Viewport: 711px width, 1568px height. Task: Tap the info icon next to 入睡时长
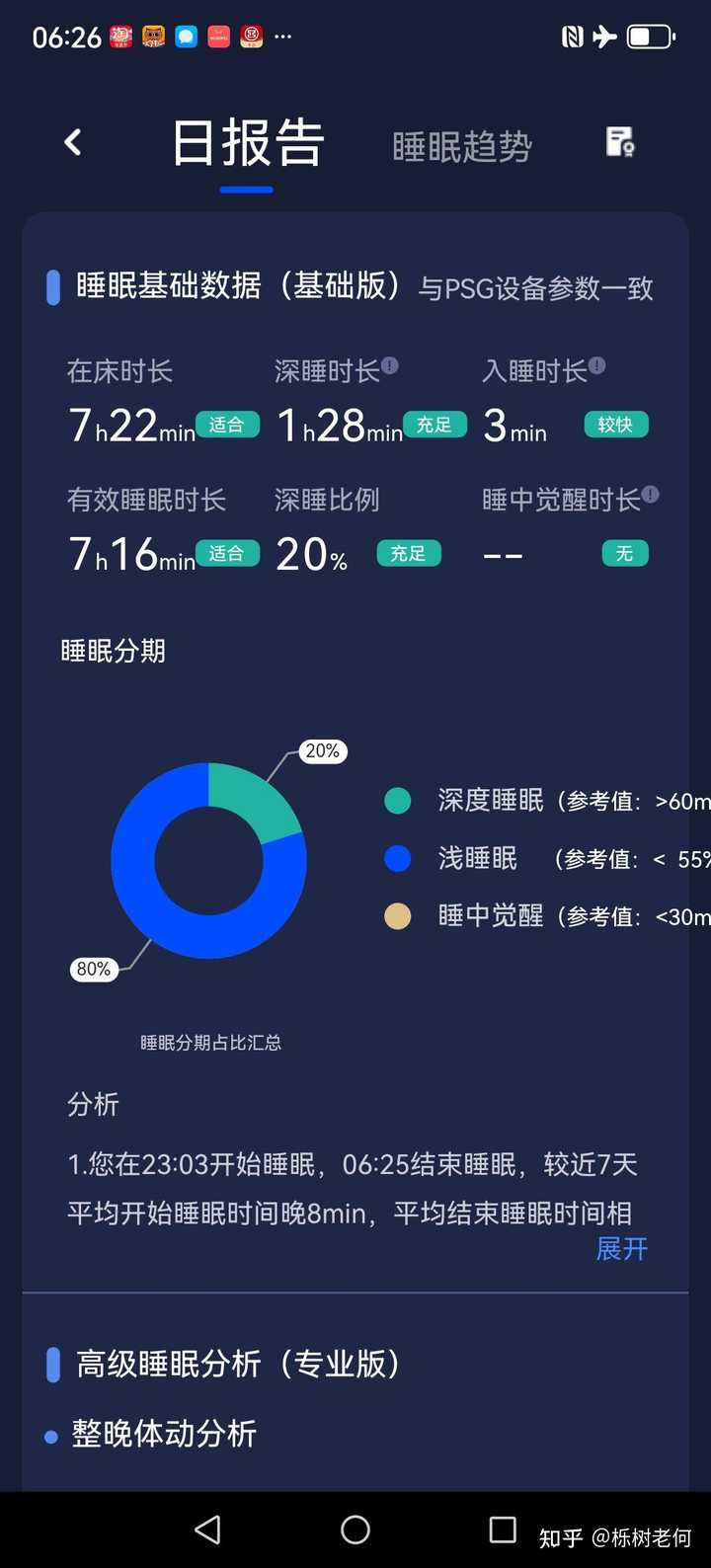point(596,366)
